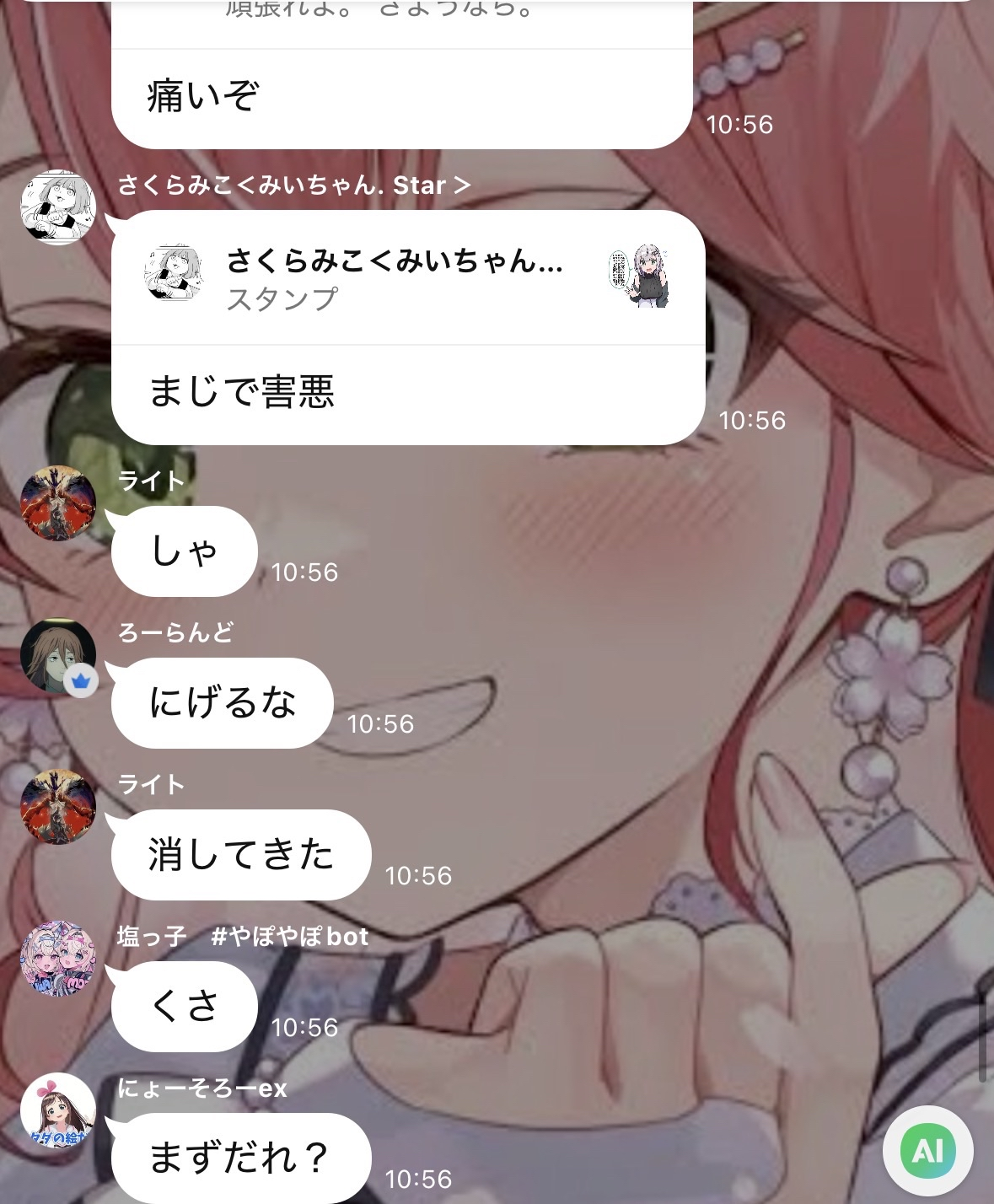Open ライト's avatar beside 消してきた message

click(57, 807)
